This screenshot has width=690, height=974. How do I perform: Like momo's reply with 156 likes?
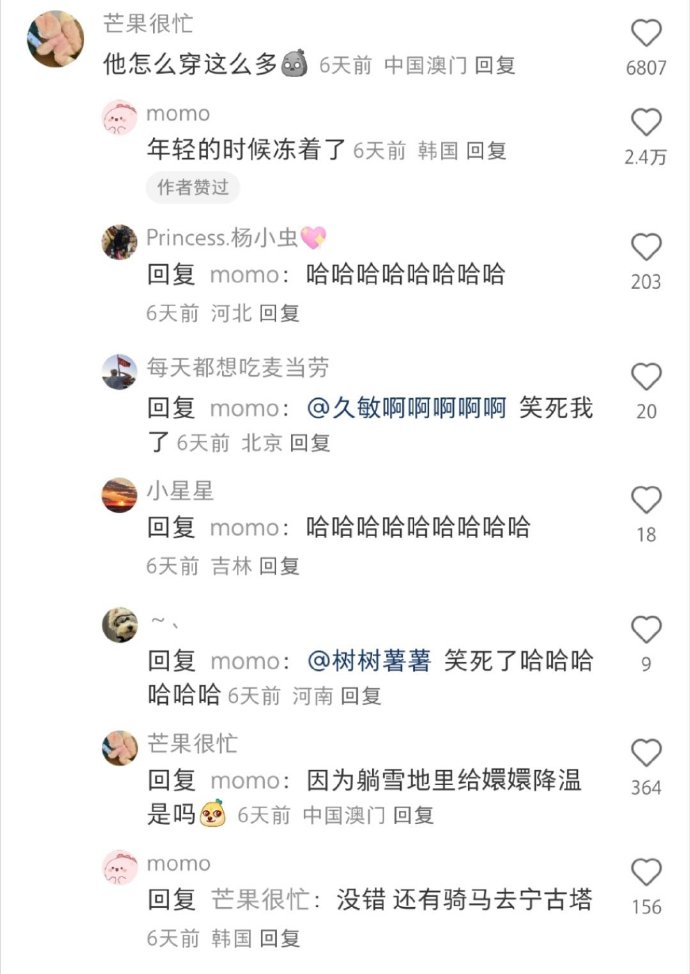coord(647,872)
